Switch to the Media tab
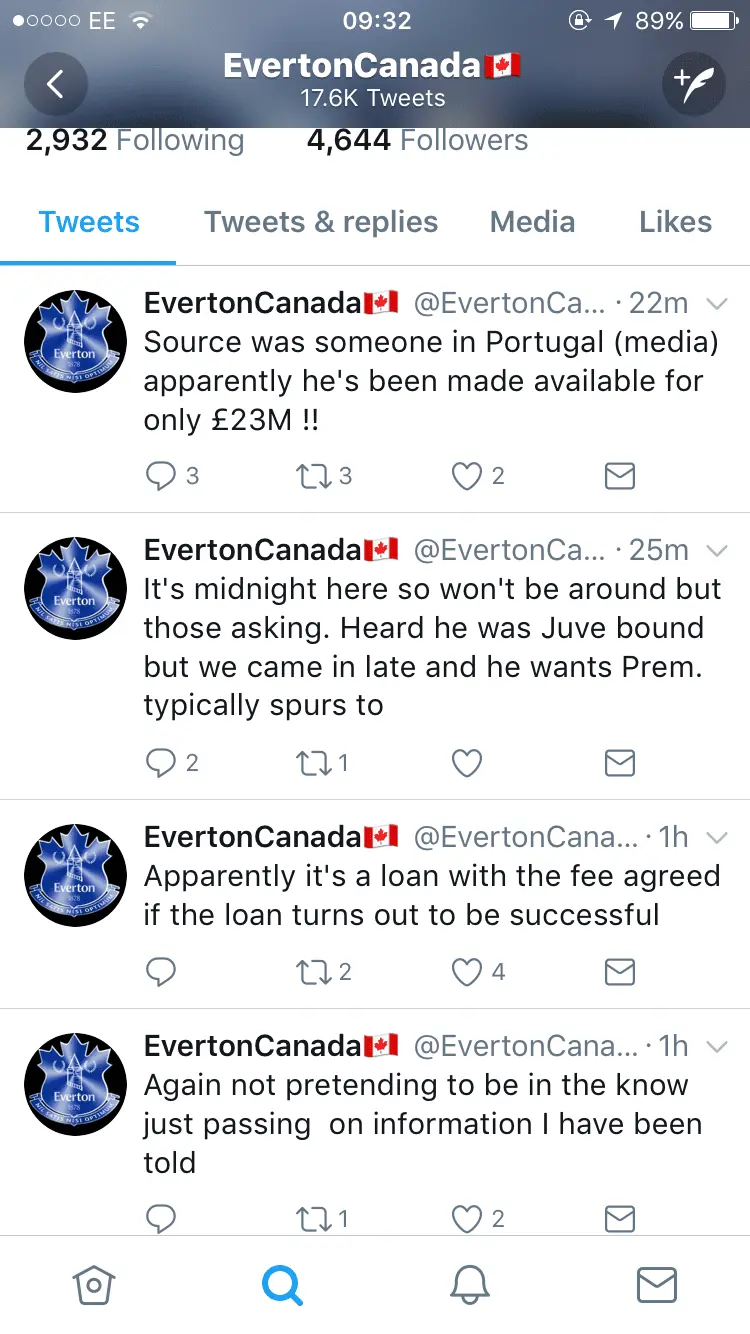 click(x=532, y=222)
